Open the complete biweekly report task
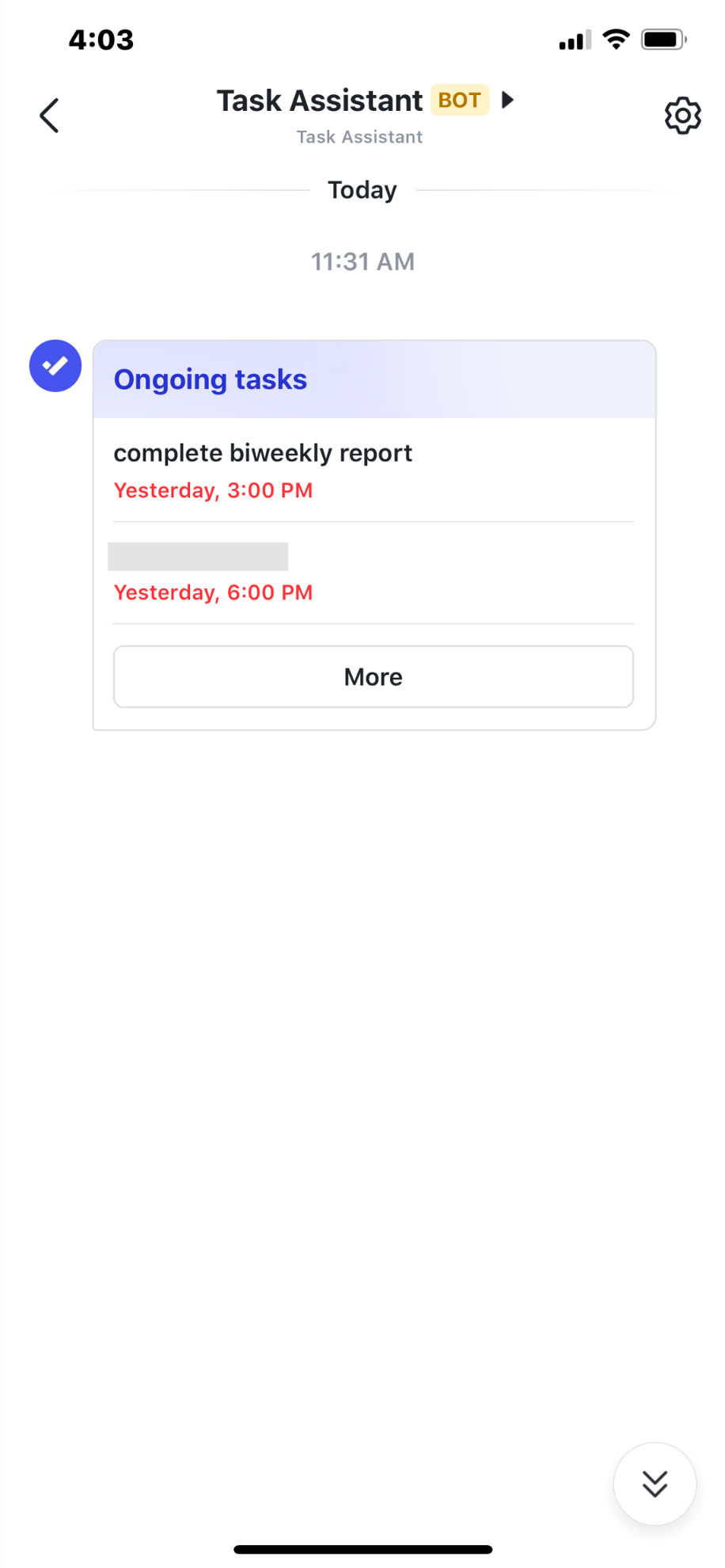This screenshot has width=725, height=1568. point(262,470)
